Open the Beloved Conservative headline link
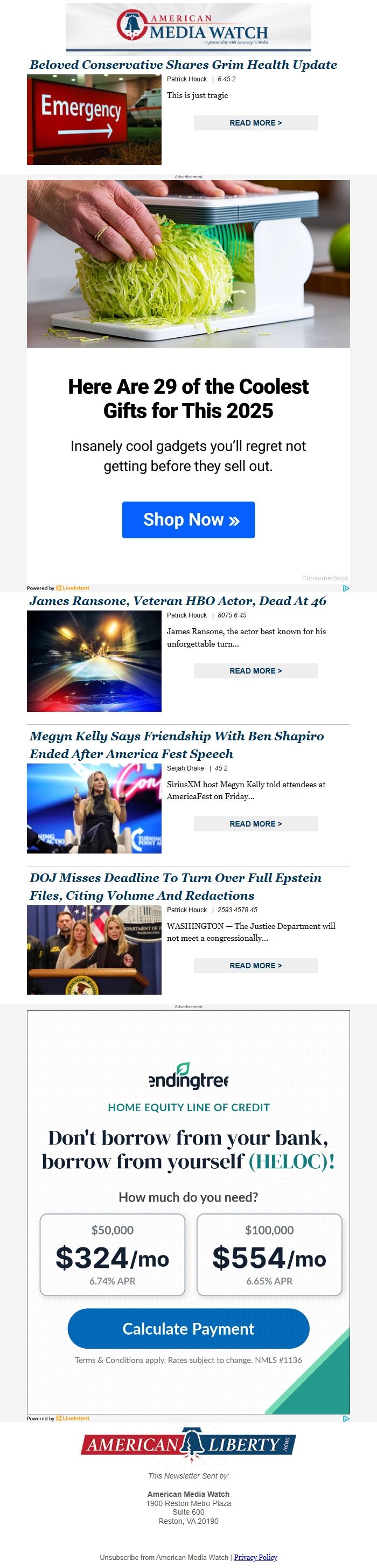 click(183, 65)
